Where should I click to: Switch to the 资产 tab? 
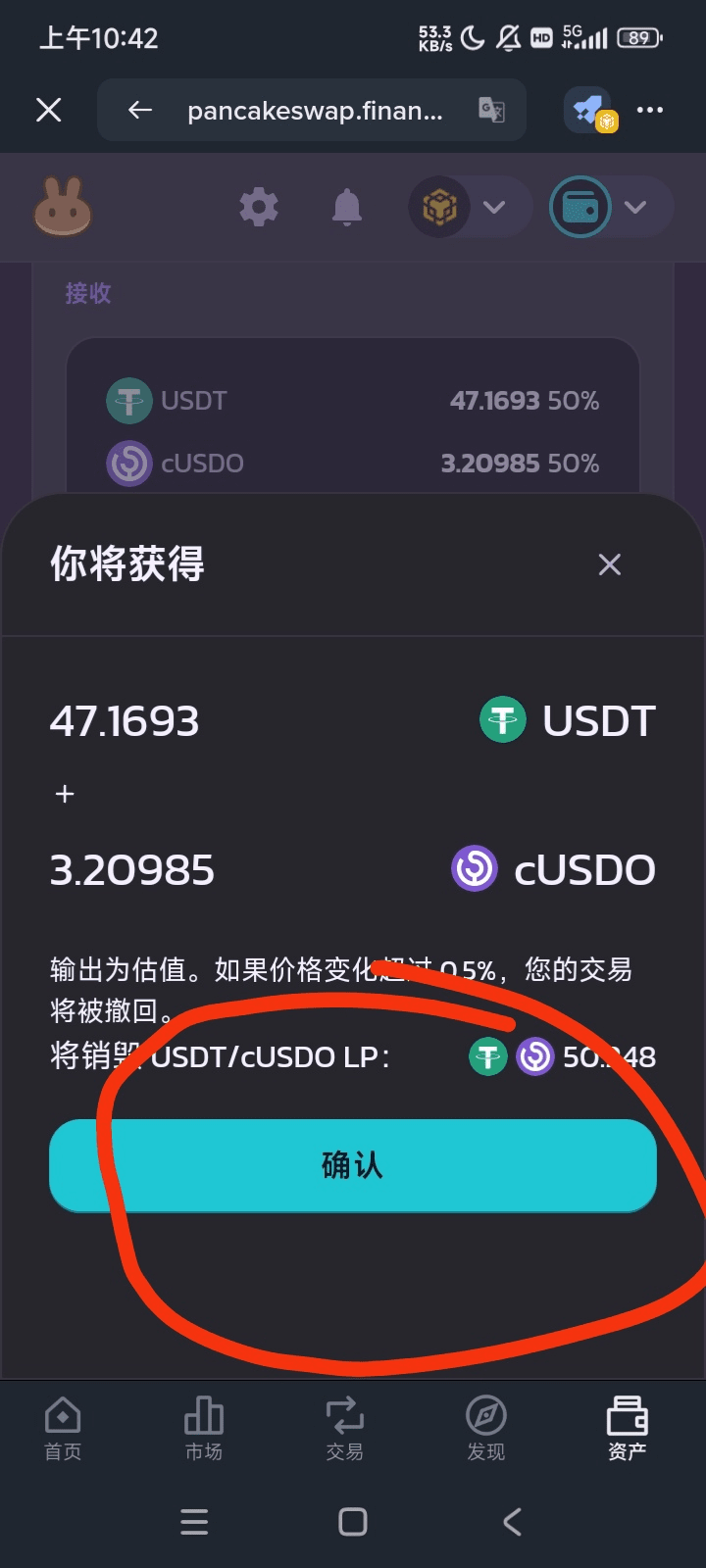(627, 1428)
